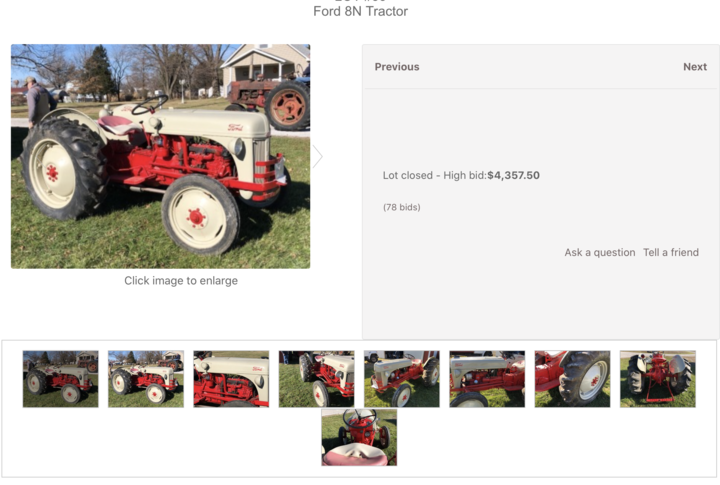Go to the Previous lot
The image size is (720, 485).
pos(397,67)
